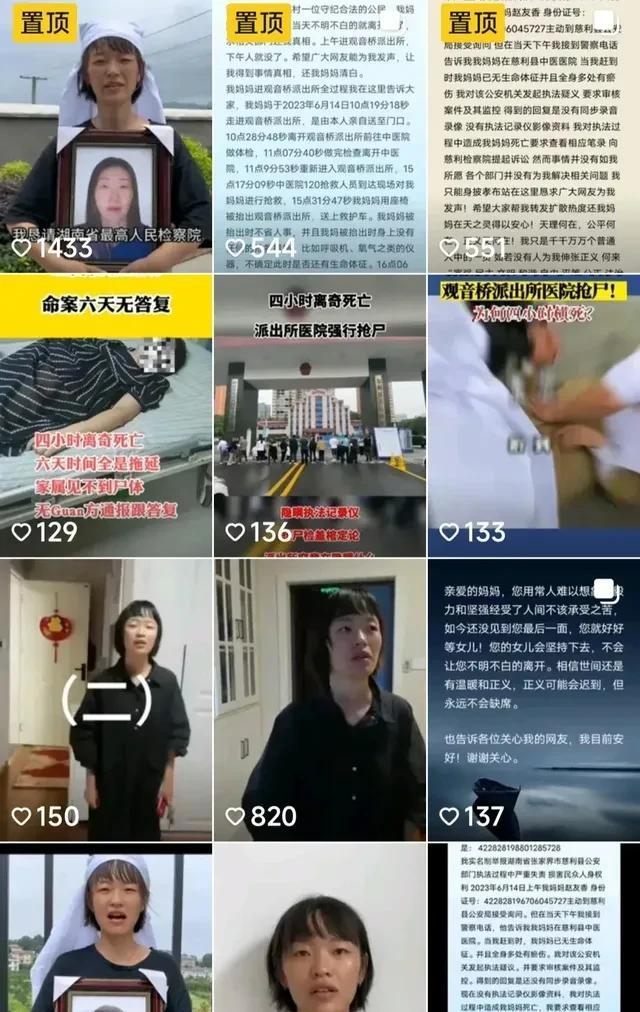Open the video with 820 likes

coord(320,698)
